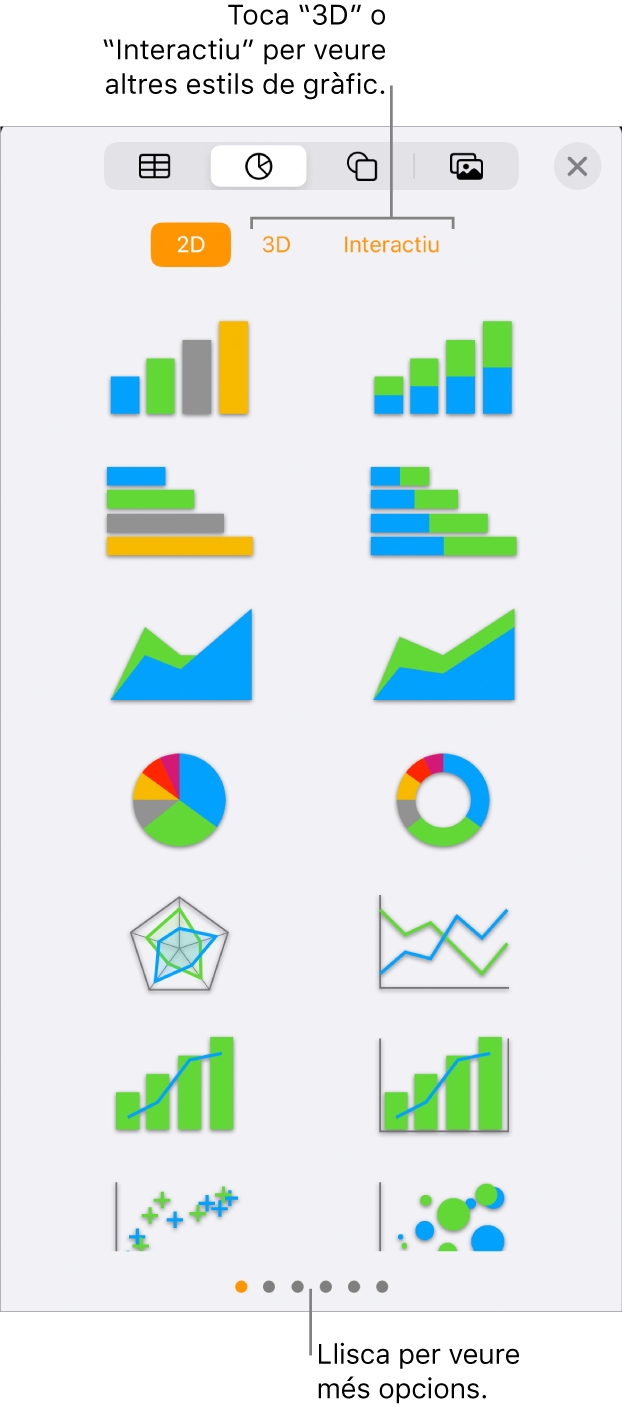The height and width of the screenshot is (1410, 622).
Task: Add the scatter chart
Action: click(x=178, y=1216)
